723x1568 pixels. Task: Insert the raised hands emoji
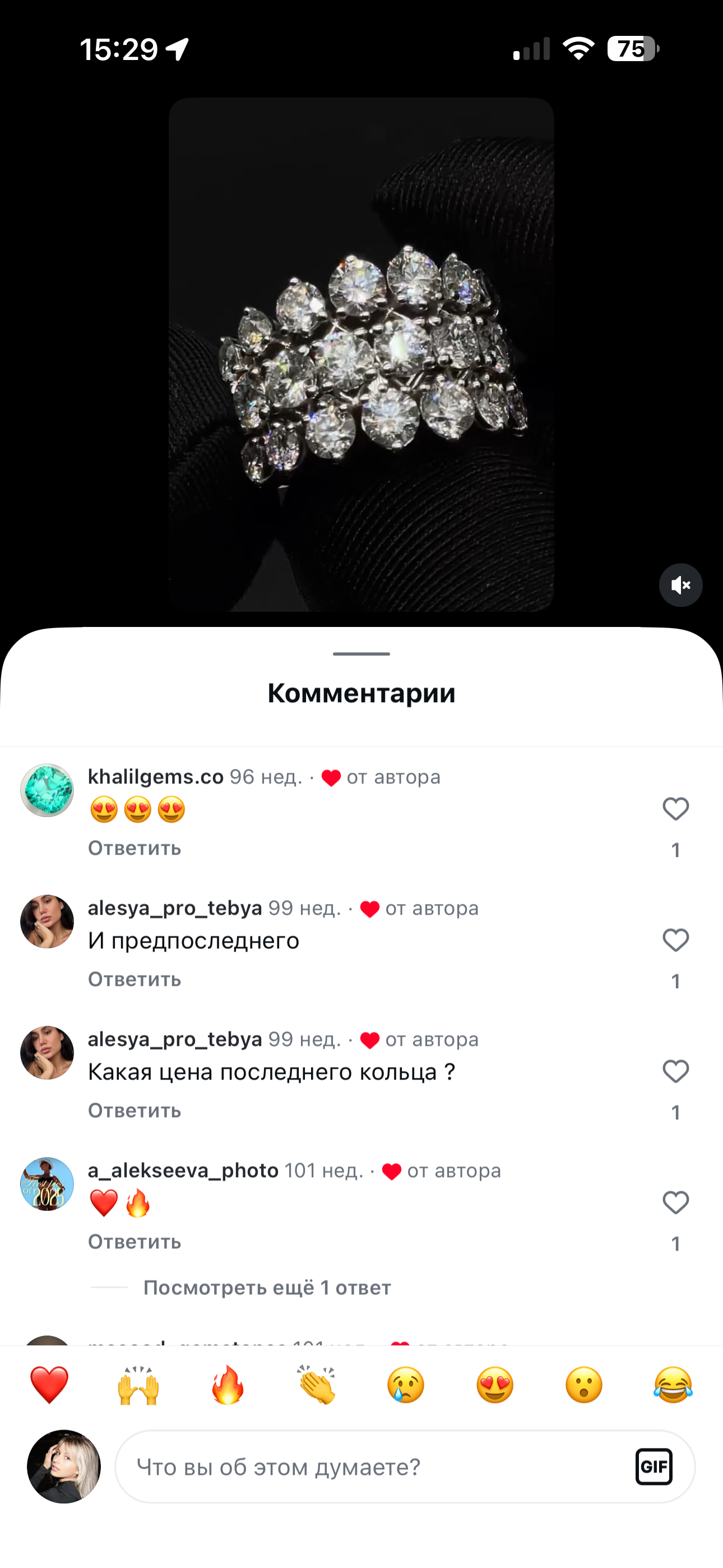coord(138,1385)
